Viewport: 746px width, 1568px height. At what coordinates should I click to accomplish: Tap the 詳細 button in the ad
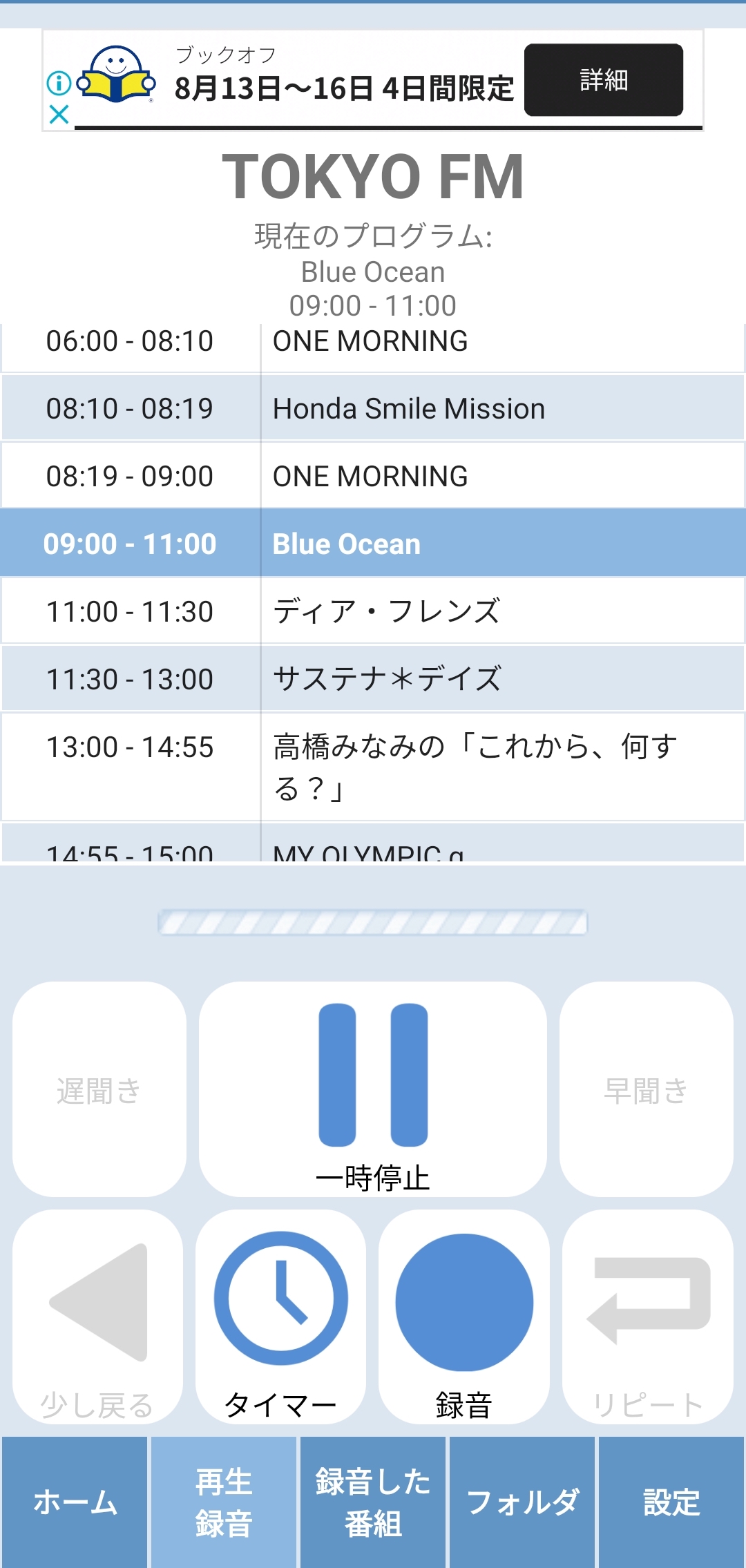[x=604, y=79]
